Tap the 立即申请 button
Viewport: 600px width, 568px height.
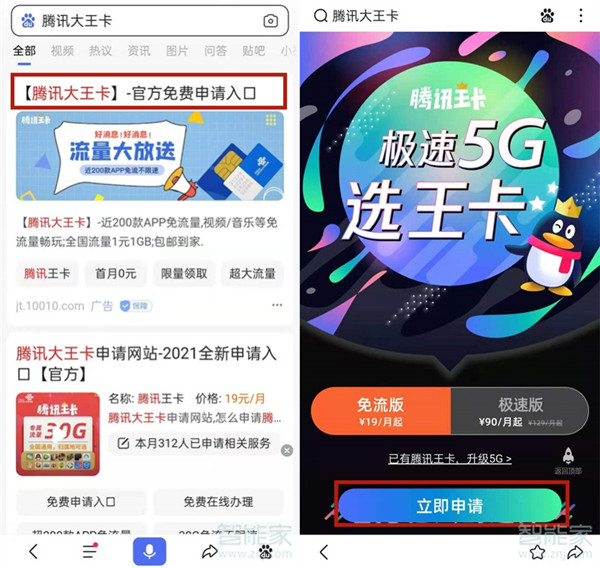pos(450,505)
